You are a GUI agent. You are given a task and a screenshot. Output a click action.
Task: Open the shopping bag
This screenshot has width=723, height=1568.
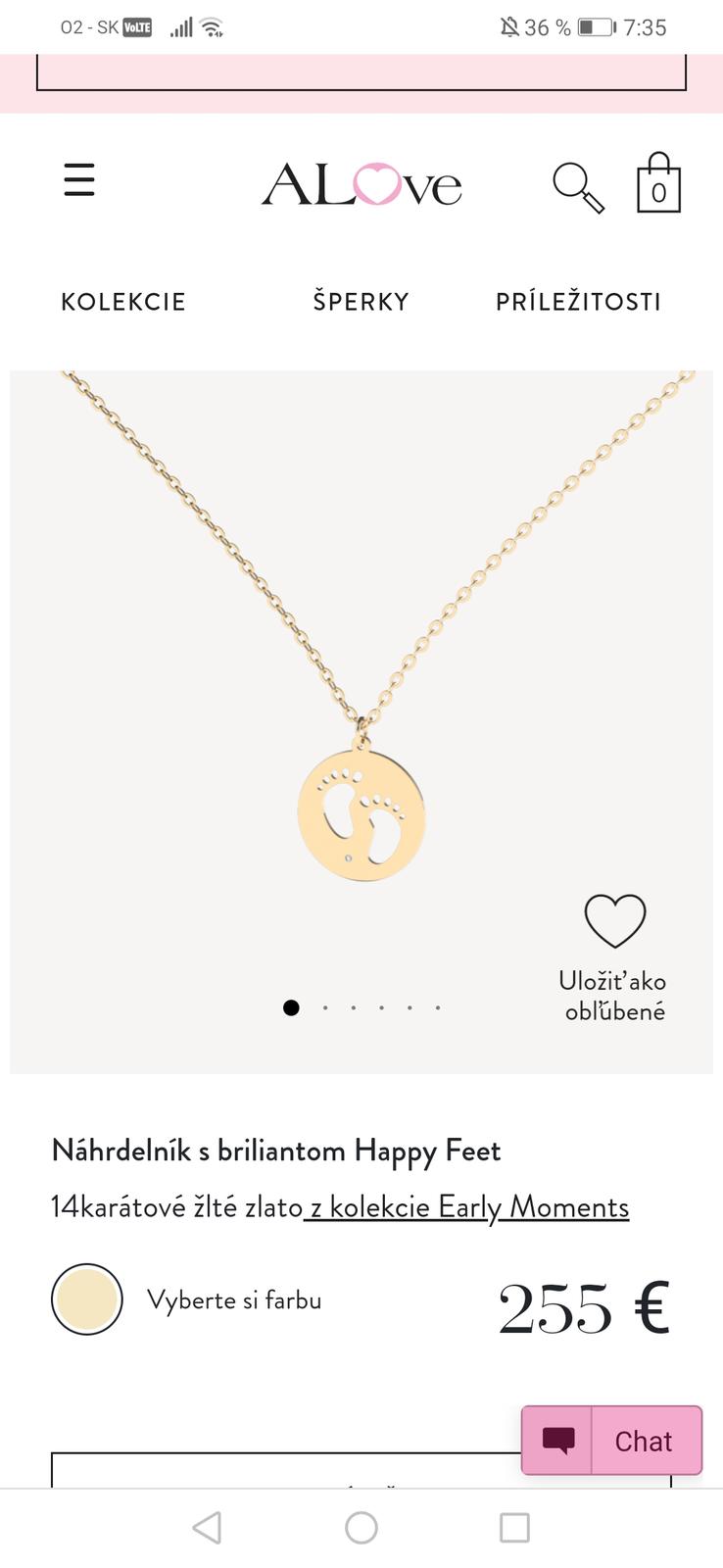pyautogui.click(x=658, y=184)
